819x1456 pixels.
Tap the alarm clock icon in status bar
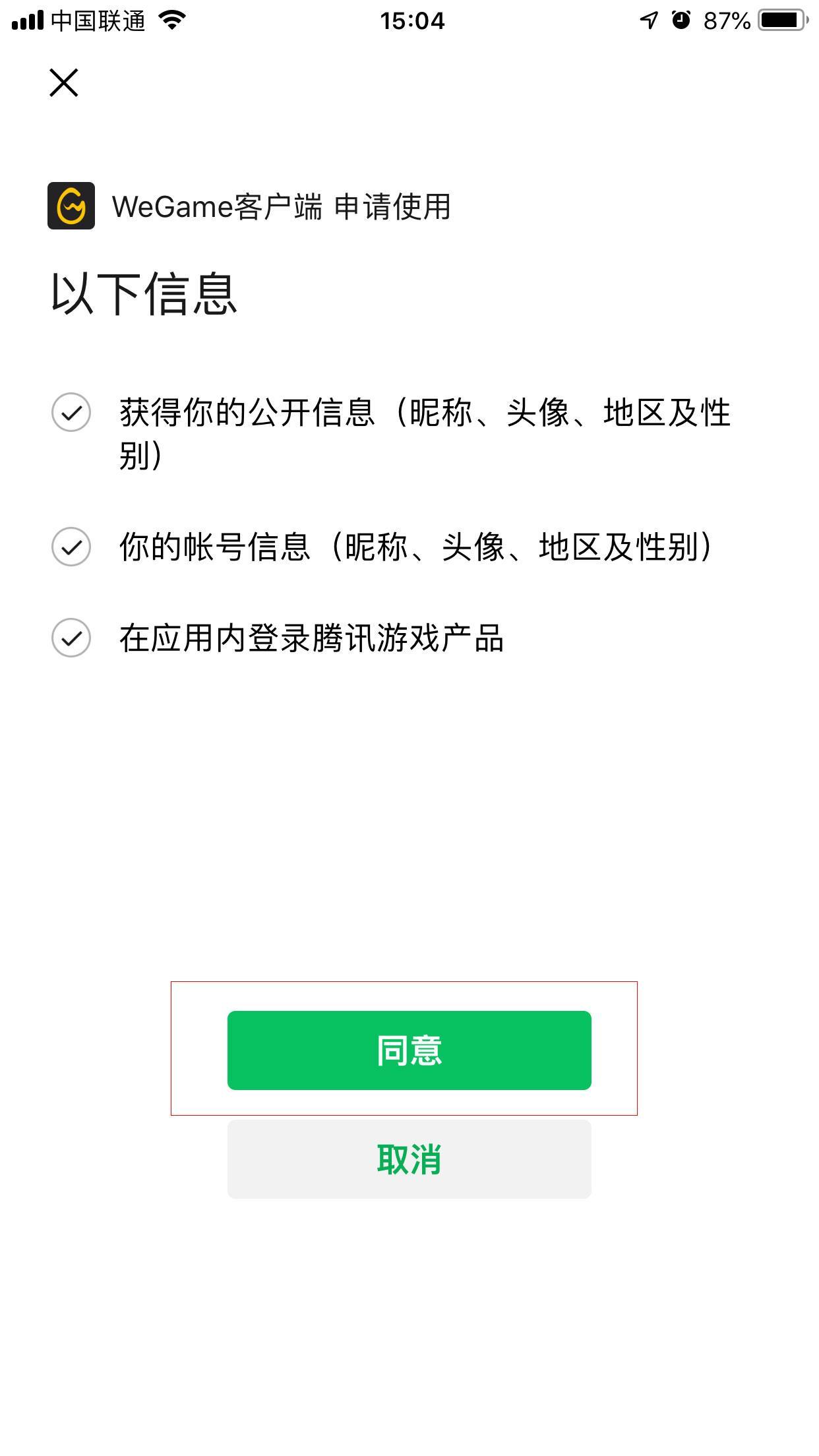click(681, 20)
